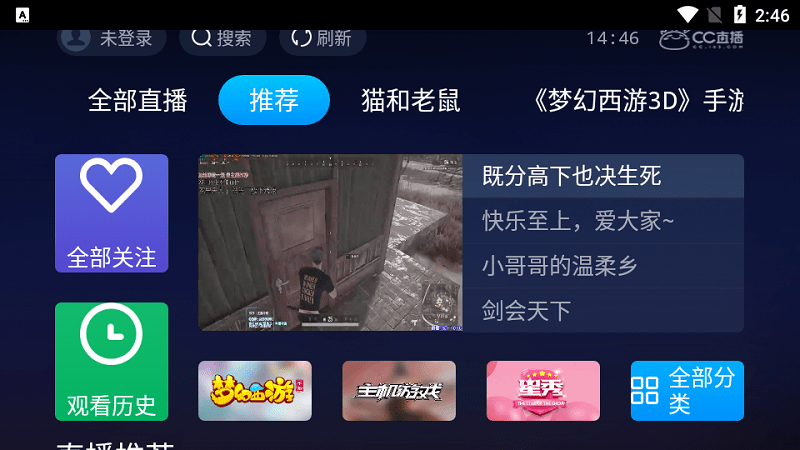The image size is (800, 450).
Task: Switch to the 全部直播 tab
Action: click(x=137, y=100)
